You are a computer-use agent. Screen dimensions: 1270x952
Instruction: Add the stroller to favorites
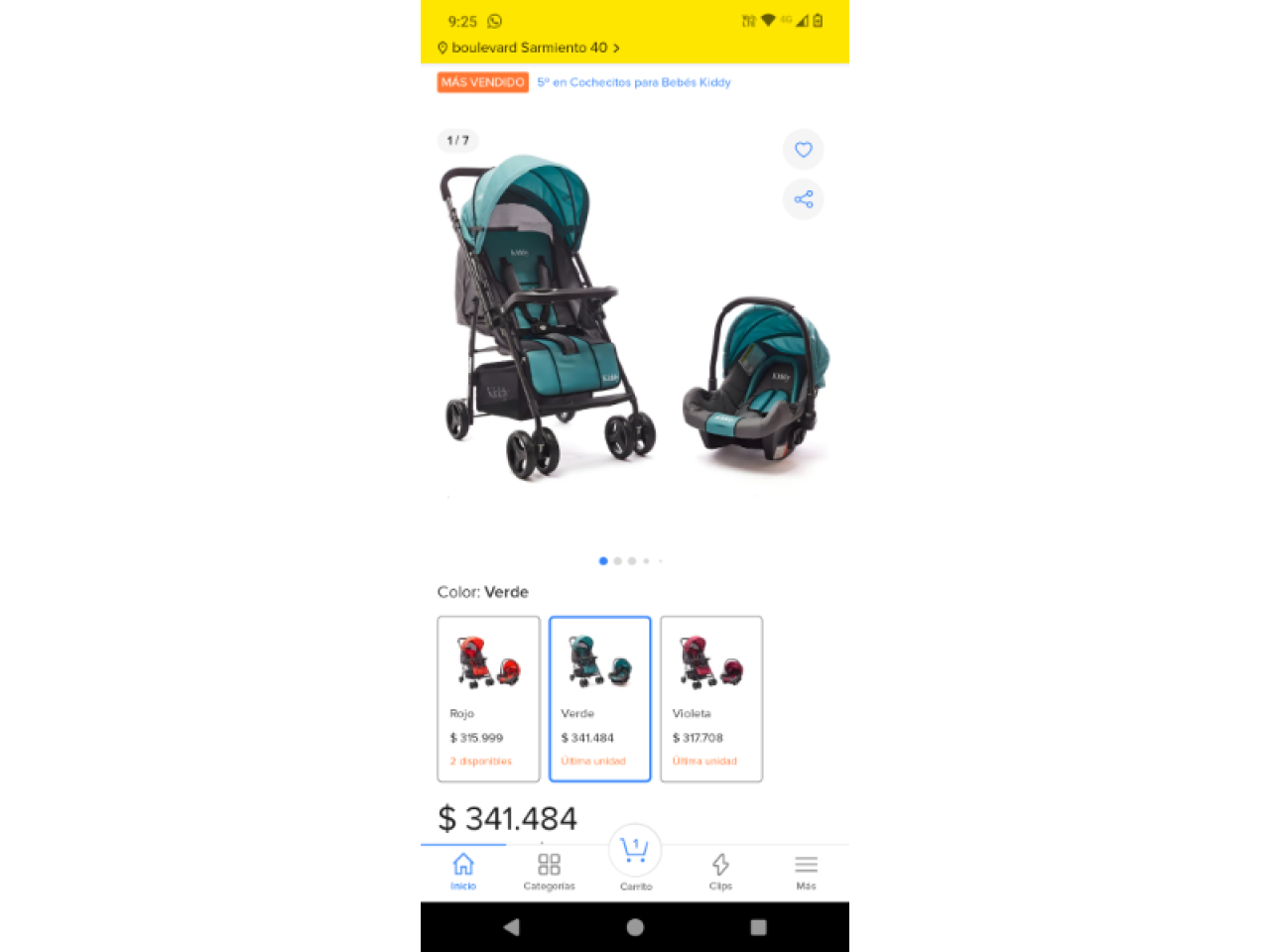[x=803, y=150]
